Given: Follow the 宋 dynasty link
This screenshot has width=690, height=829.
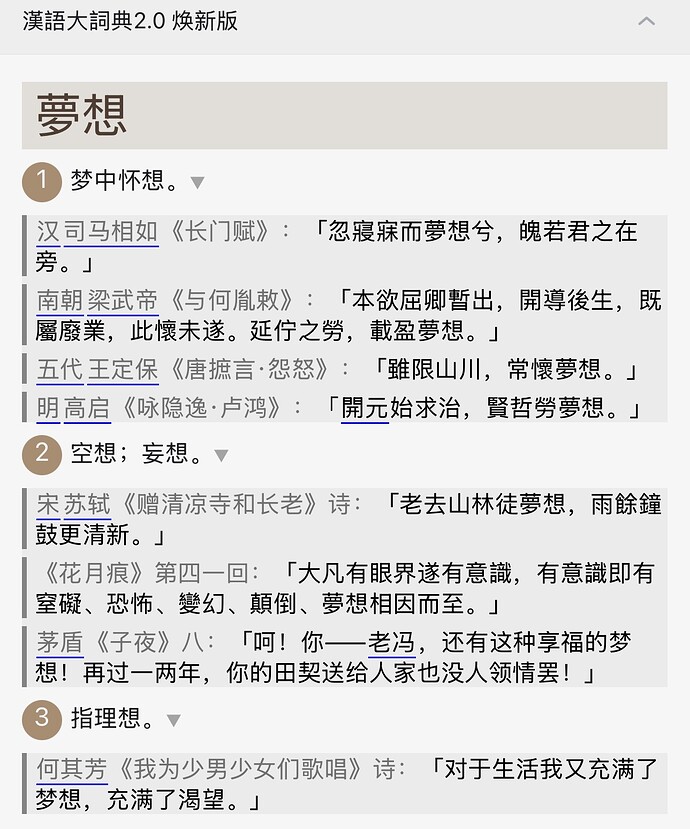Looking at the screenshot, I should click(48, 505).
